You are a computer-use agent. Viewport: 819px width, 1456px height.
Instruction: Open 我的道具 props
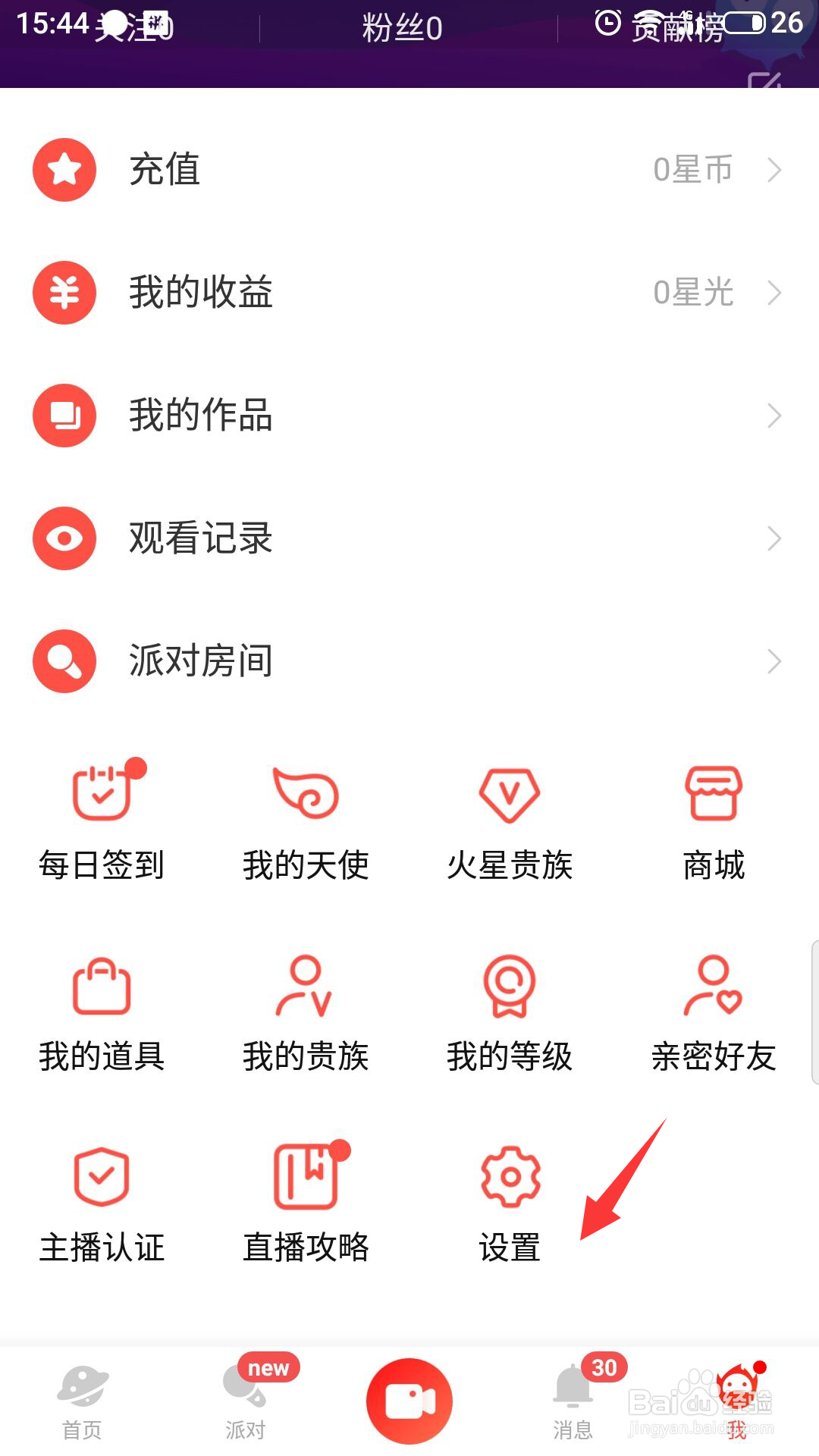(x=102, y=1015)
